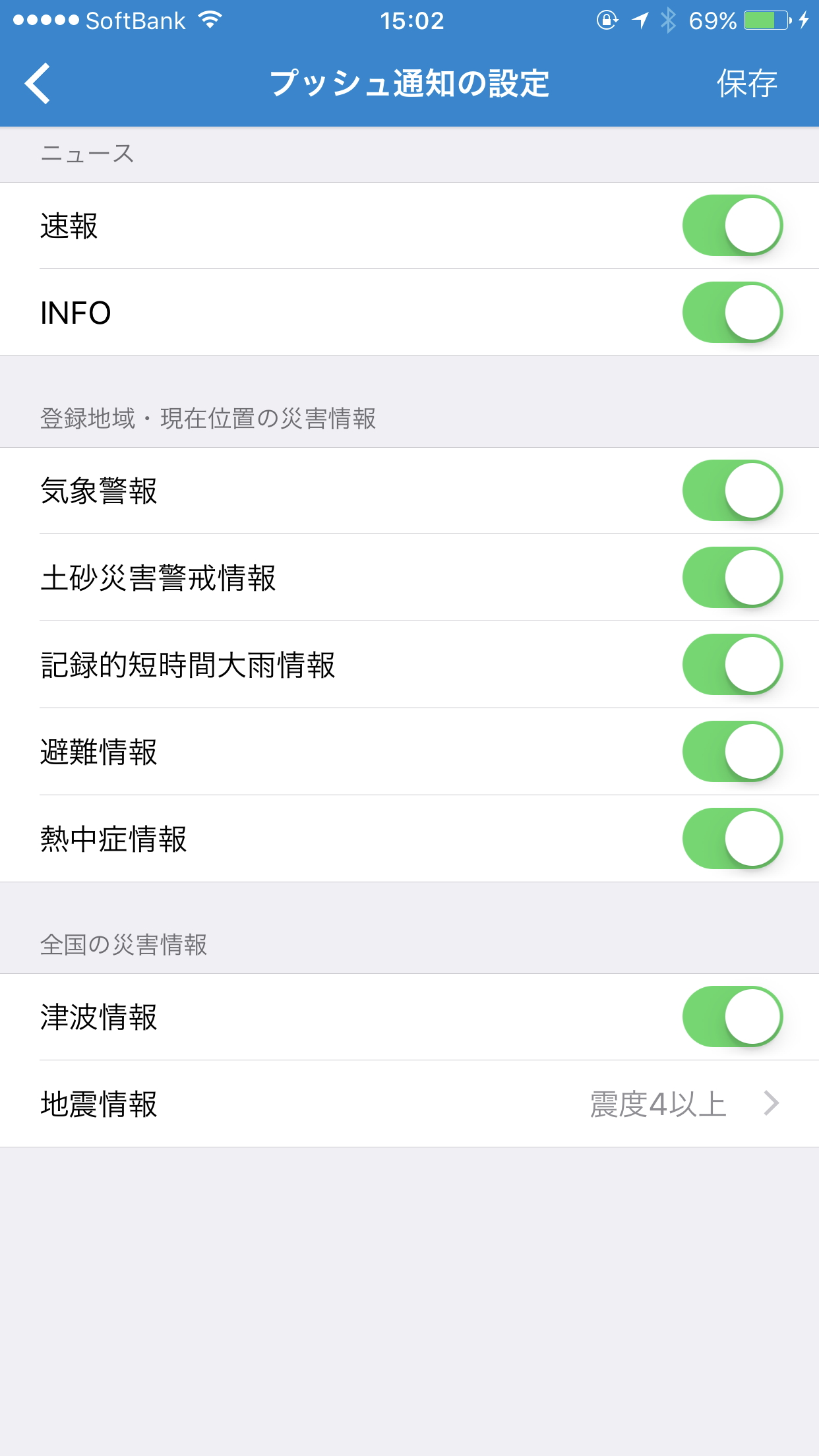Tap the 15:02 clock in status bar
This screenshot has width=819, height=1456.
[409, 20]
